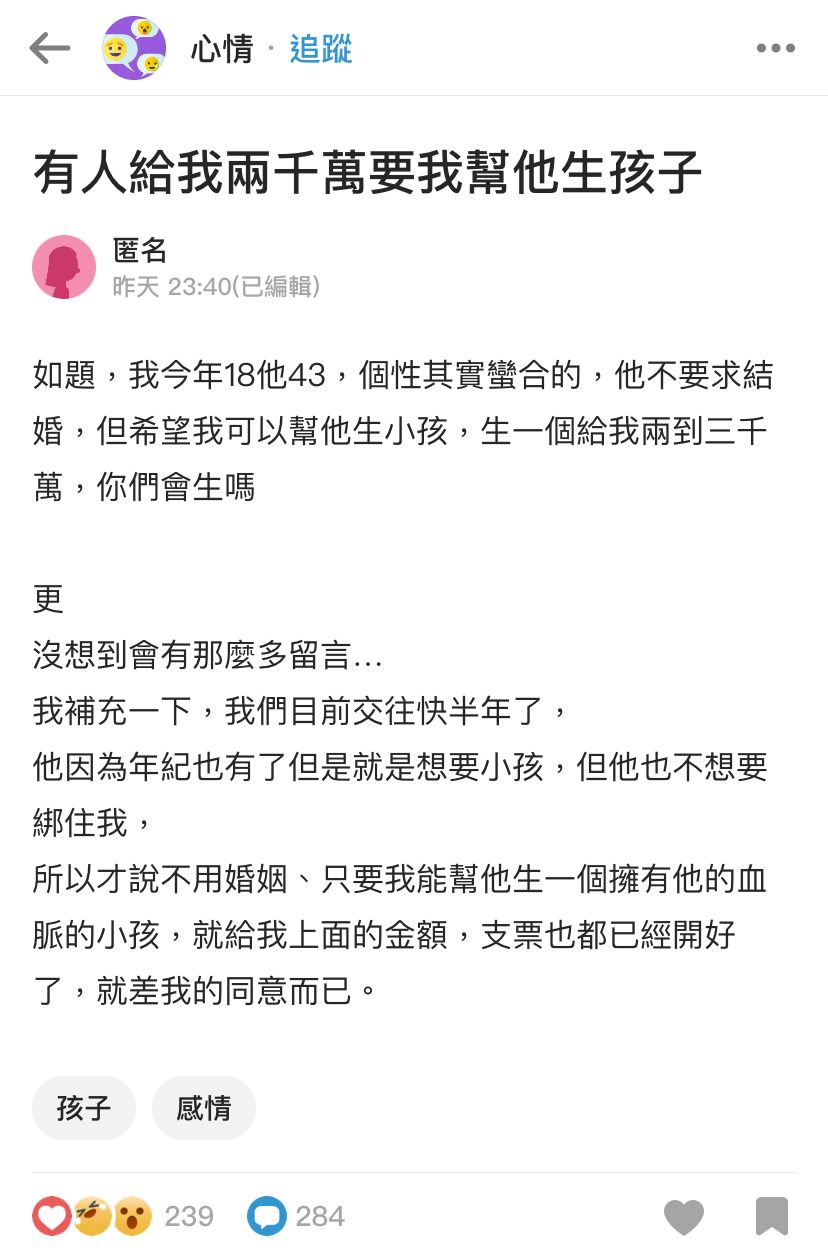Follow the board via 追蹤
The height and width of the screenshot is (1251, 828).
pos(321,49)
